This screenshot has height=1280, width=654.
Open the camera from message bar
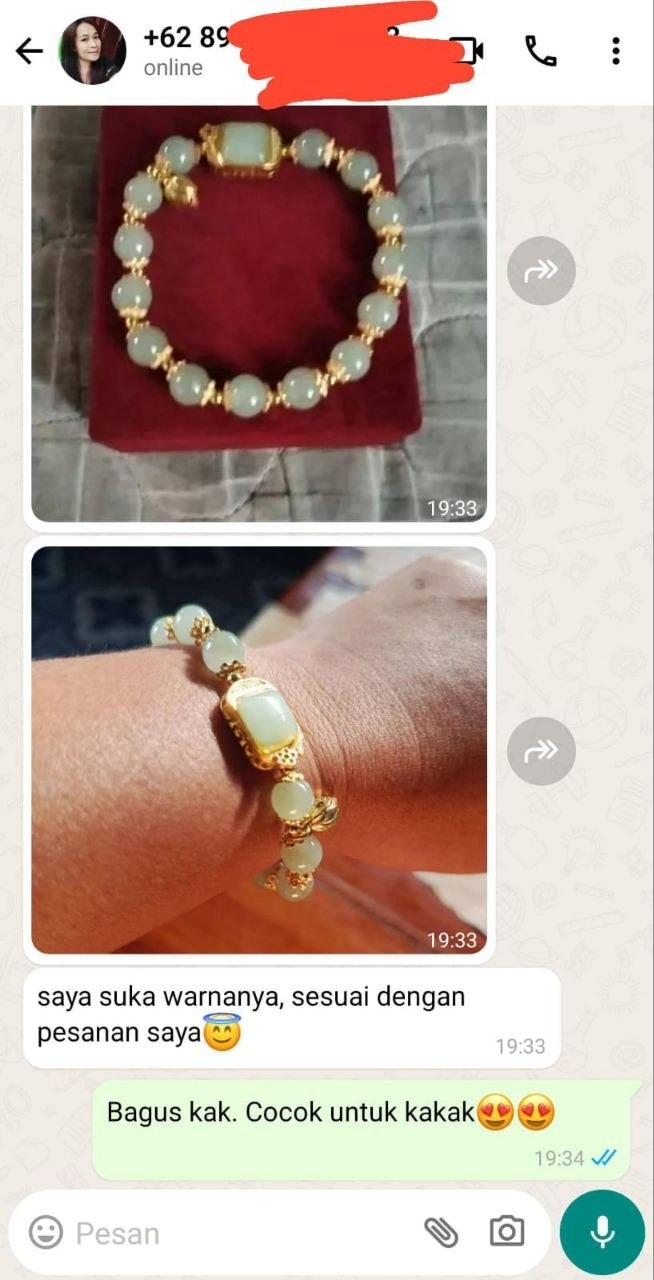tap(506, 1232)
